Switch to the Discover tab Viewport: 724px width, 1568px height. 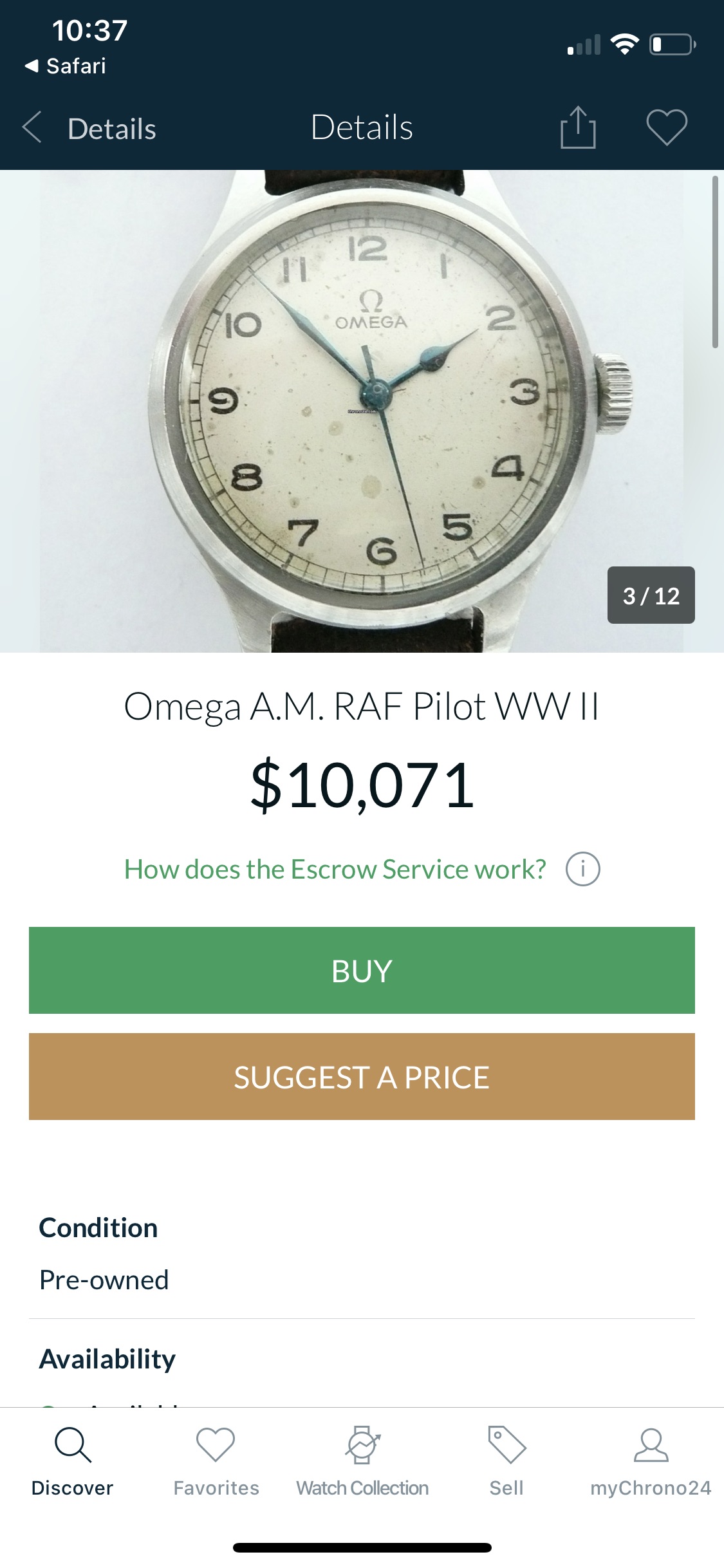[x=72, y=1462]
